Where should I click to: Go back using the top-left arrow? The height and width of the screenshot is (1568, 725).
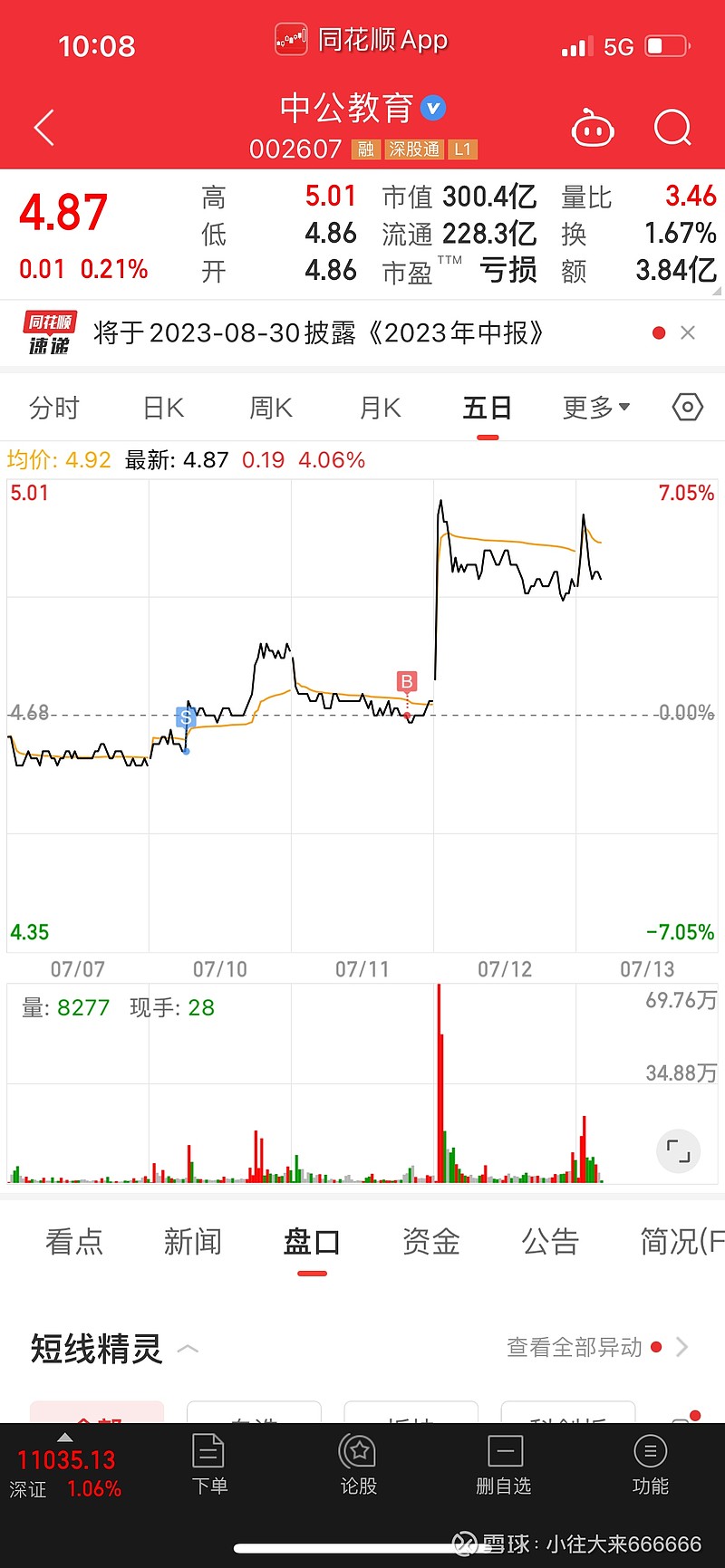44,128
